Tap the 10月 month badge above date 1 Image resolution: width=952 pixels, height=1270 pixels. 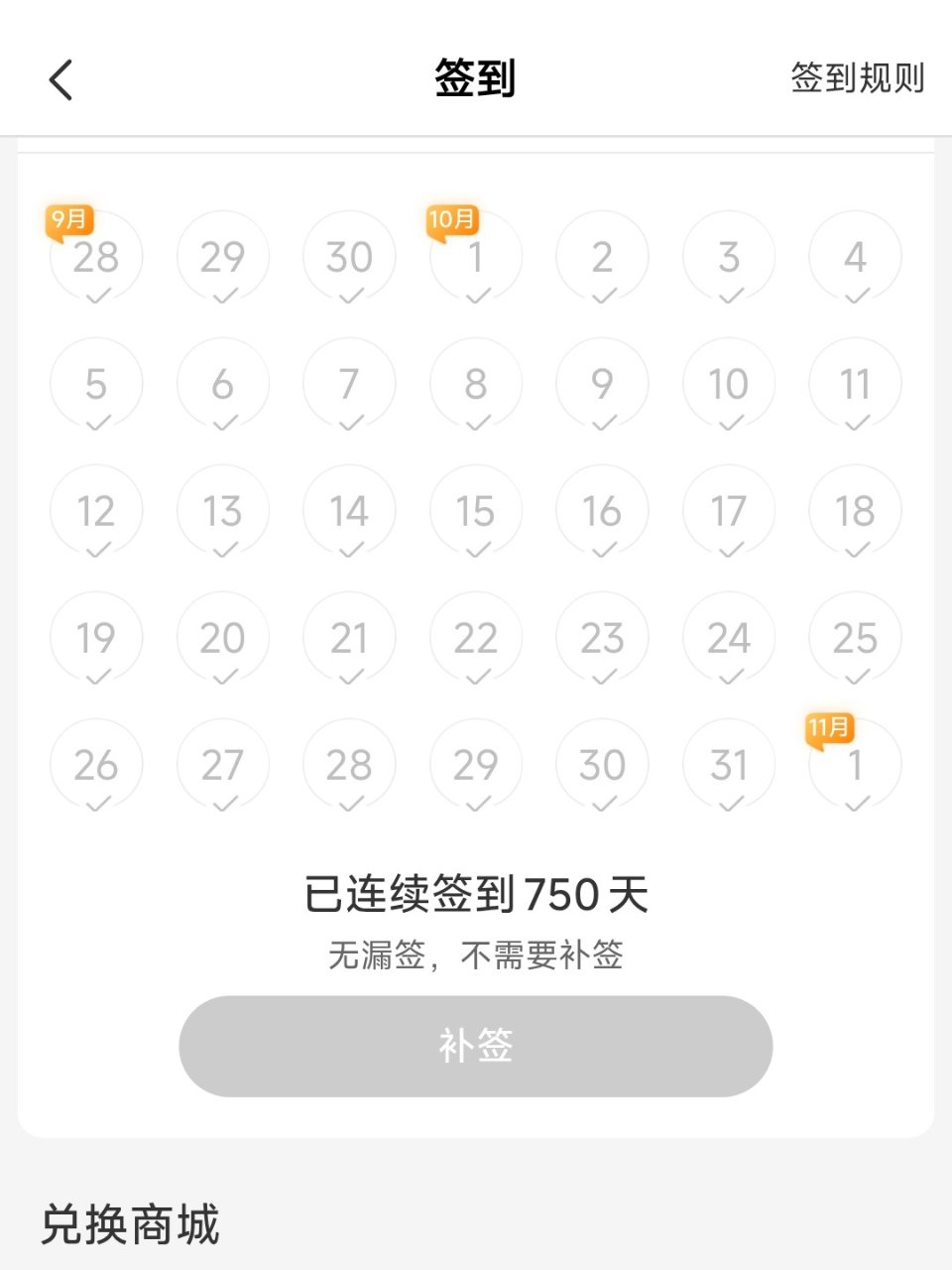pos(451,220)
